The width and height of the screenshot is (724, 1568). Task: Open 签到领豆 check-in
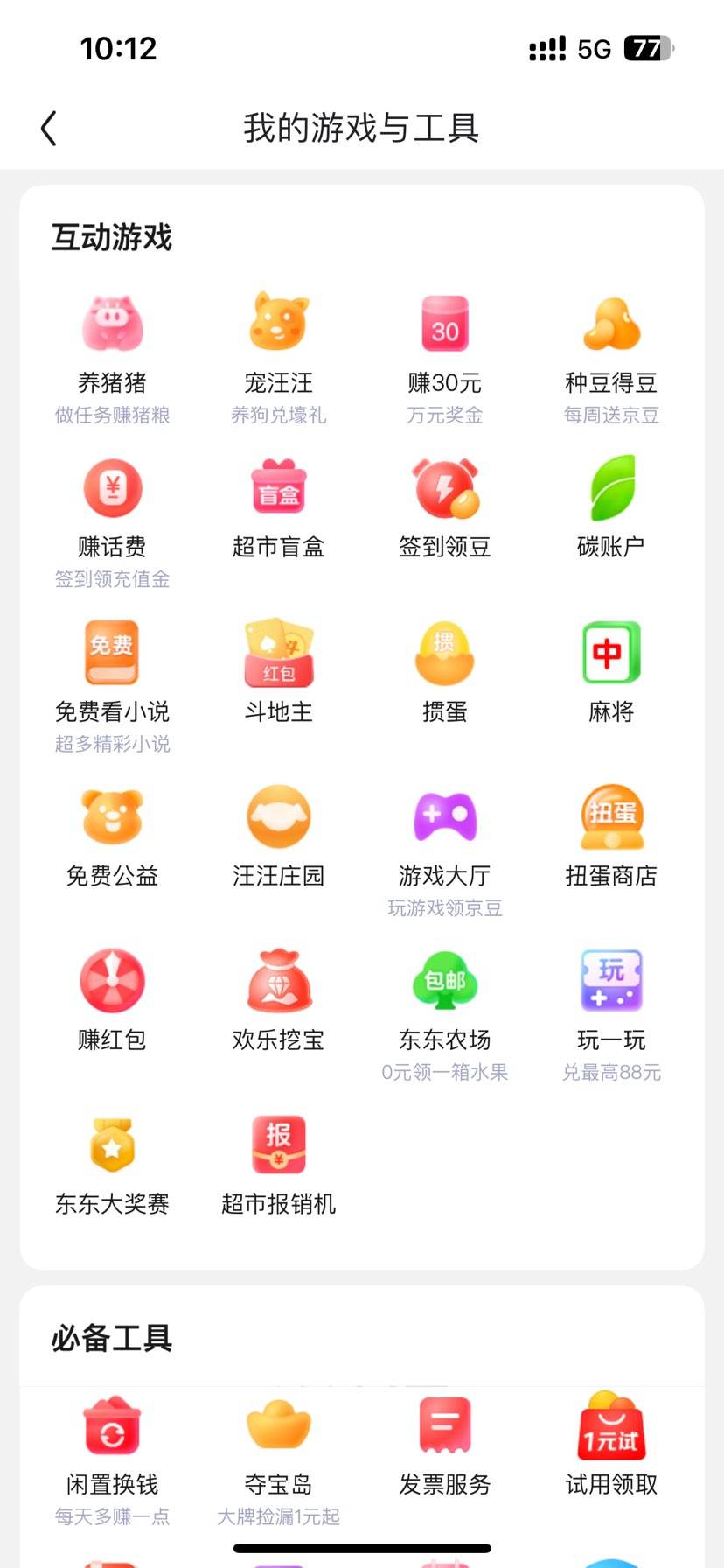pos(444,488)
